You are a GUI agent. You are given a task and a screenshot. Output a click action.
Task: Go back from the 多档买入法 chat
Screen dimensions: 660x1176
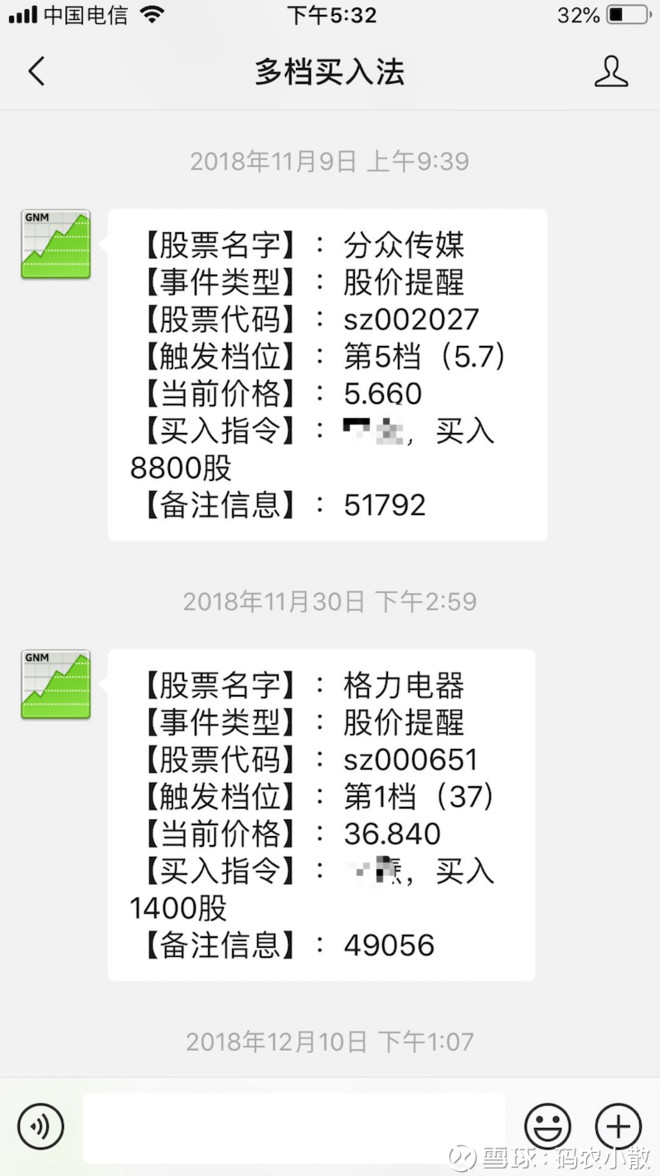pyautogui.click(x=37, y=71)
